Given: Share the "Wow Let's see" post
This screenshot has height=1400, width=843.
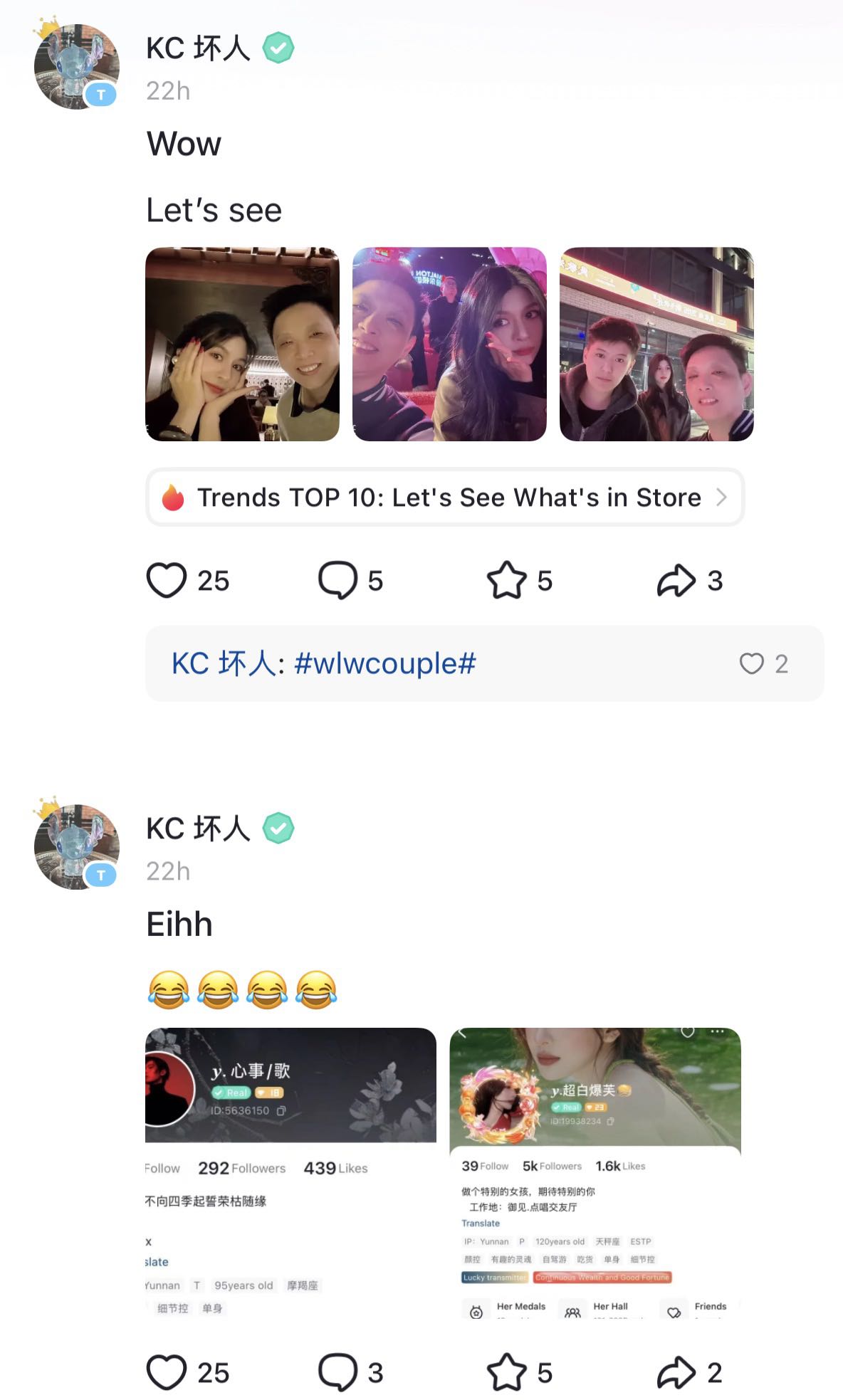Looking at the screenshot, I should [x=676, y=580].
